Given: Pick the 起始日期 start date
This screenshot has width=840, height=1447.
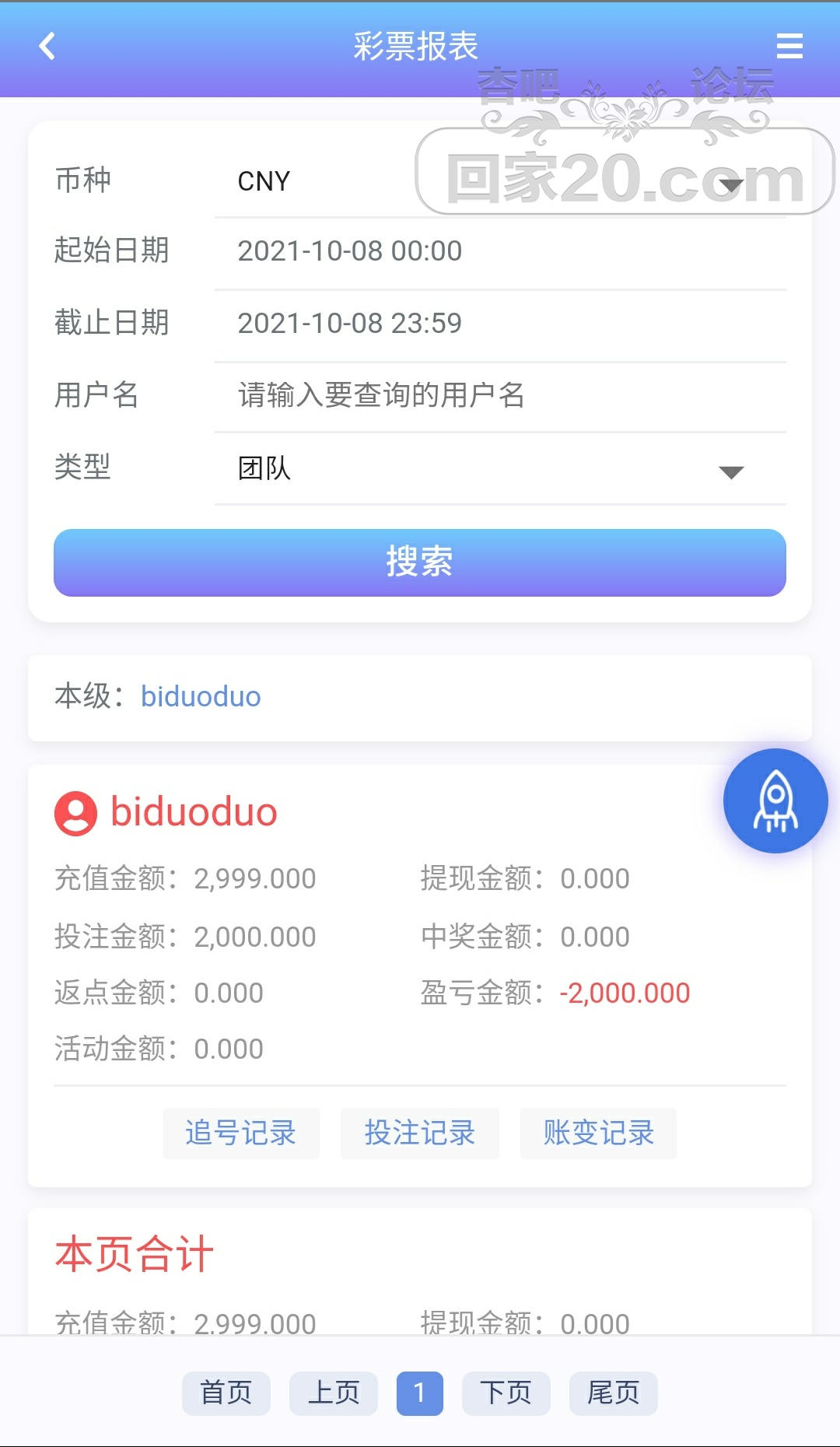Looking at the screenshot, I should coord(499,251).
